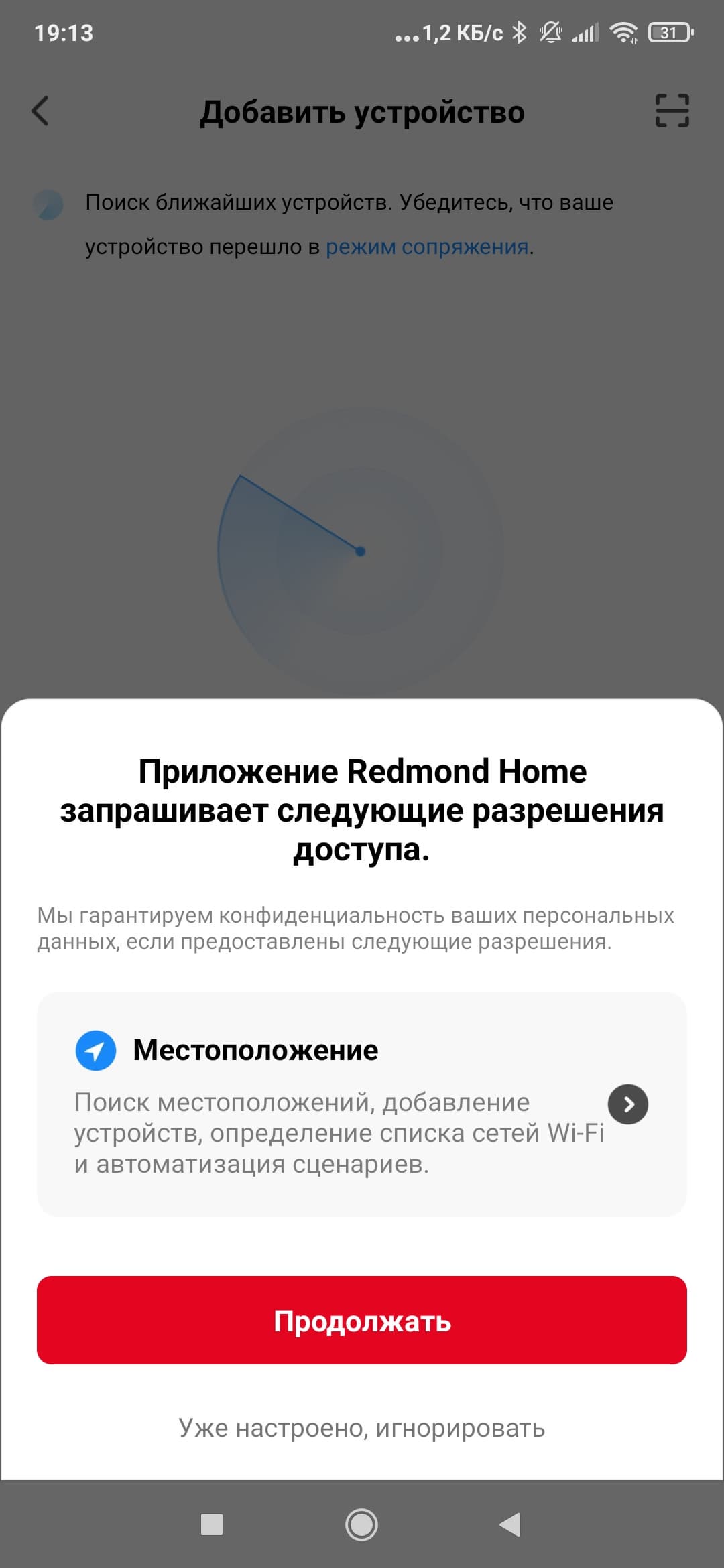Tap the system back button
This screenshot has width=724, height=1568.
point(511,1524)
